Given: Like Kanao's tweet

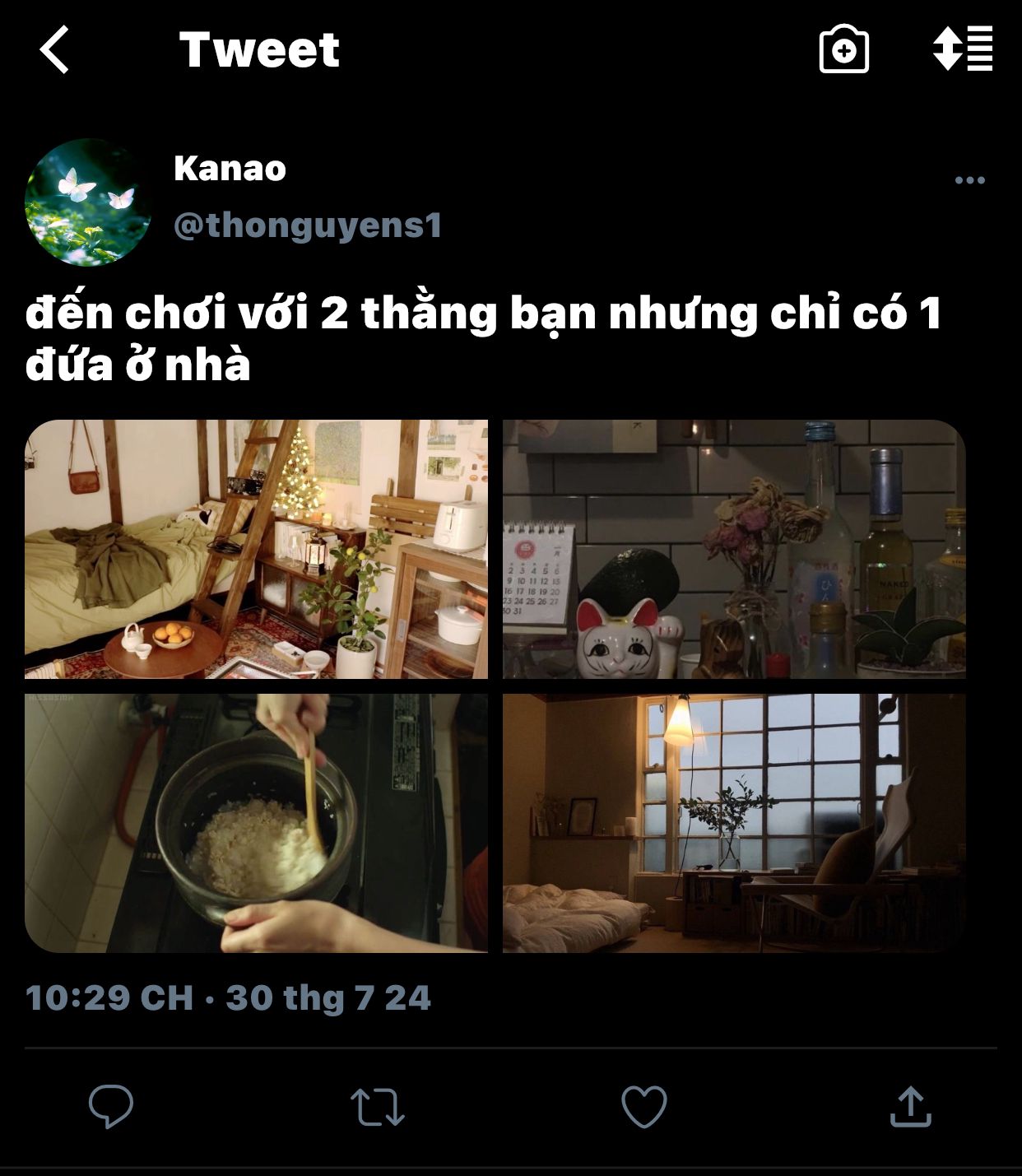Looking at the screenshot, I should 643,1106.
